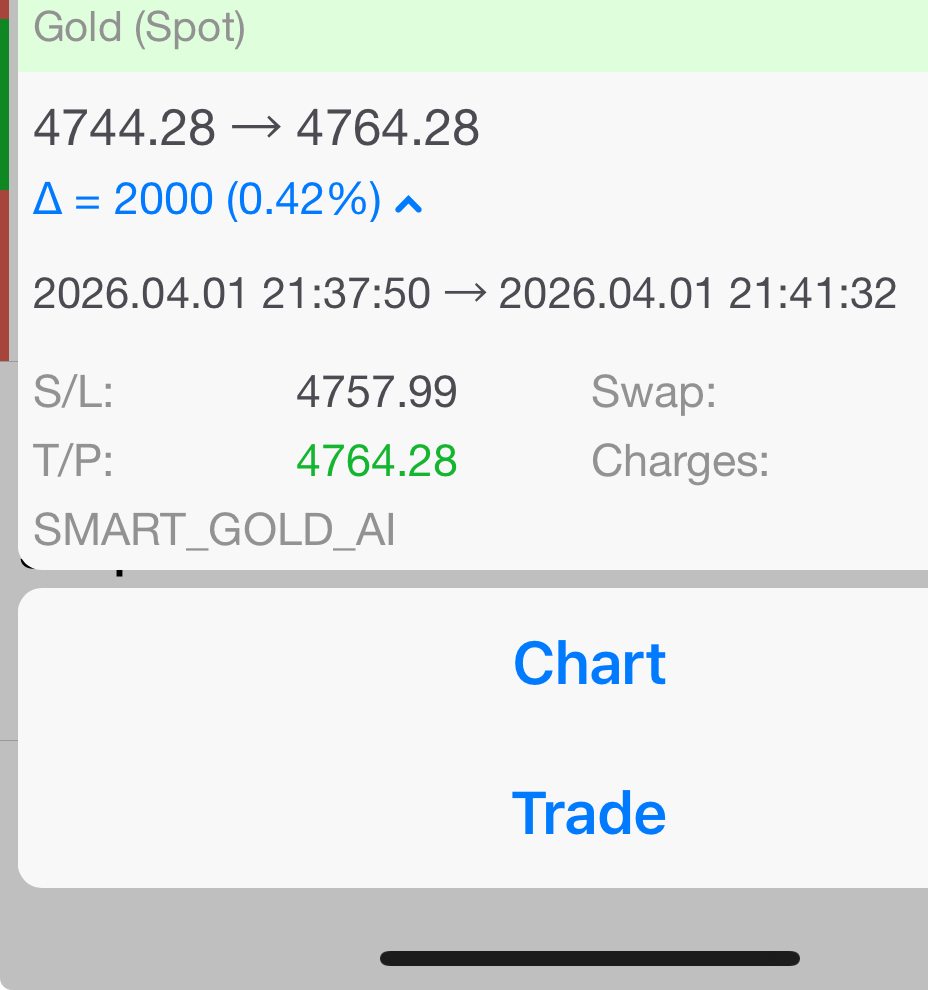928x990 pixels.
Task: Tap the SMART_GOLD_AI comment label
Action: coord(213,530)
